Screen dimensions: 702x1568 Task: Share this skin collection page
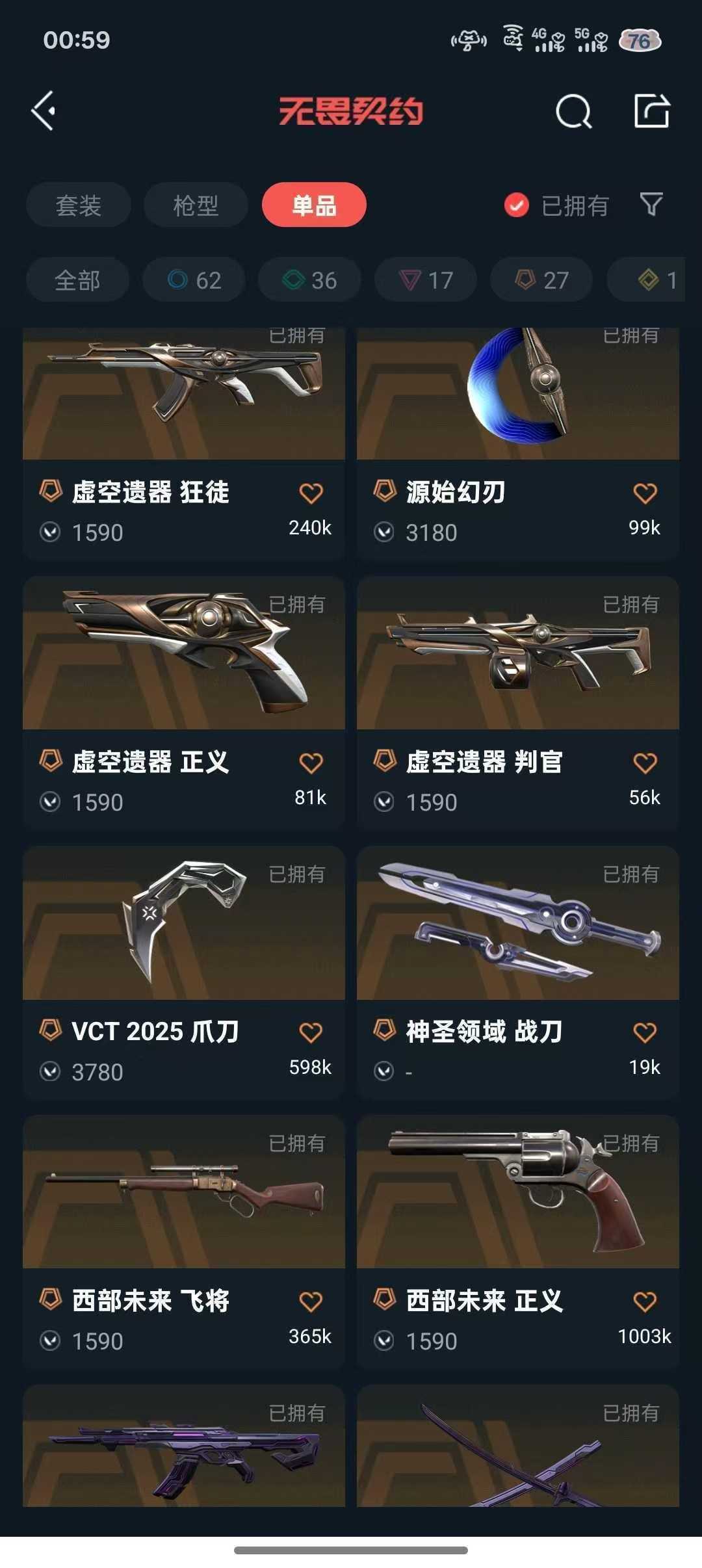(651, 111)
